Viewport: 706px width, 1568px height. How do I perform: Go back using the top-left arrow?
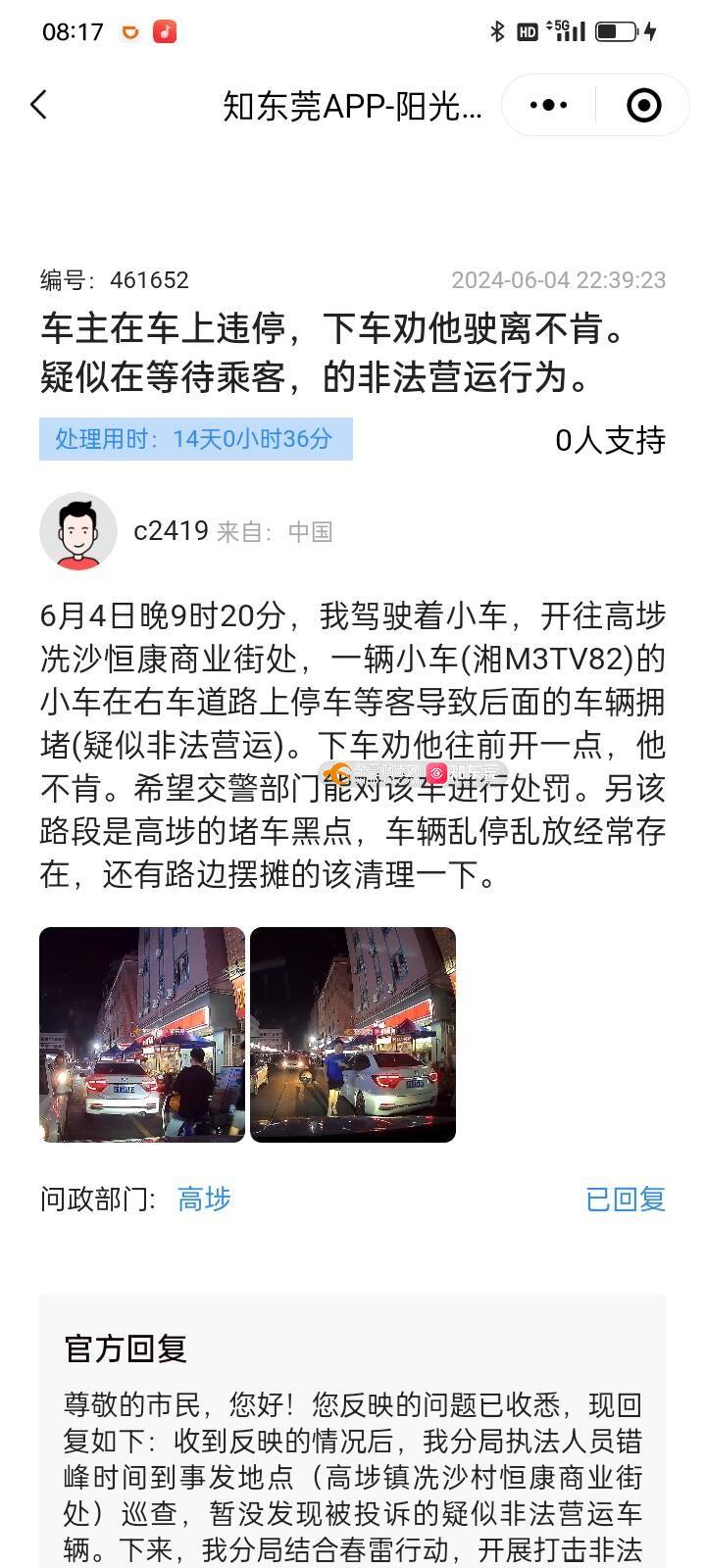tap(39, 105)
